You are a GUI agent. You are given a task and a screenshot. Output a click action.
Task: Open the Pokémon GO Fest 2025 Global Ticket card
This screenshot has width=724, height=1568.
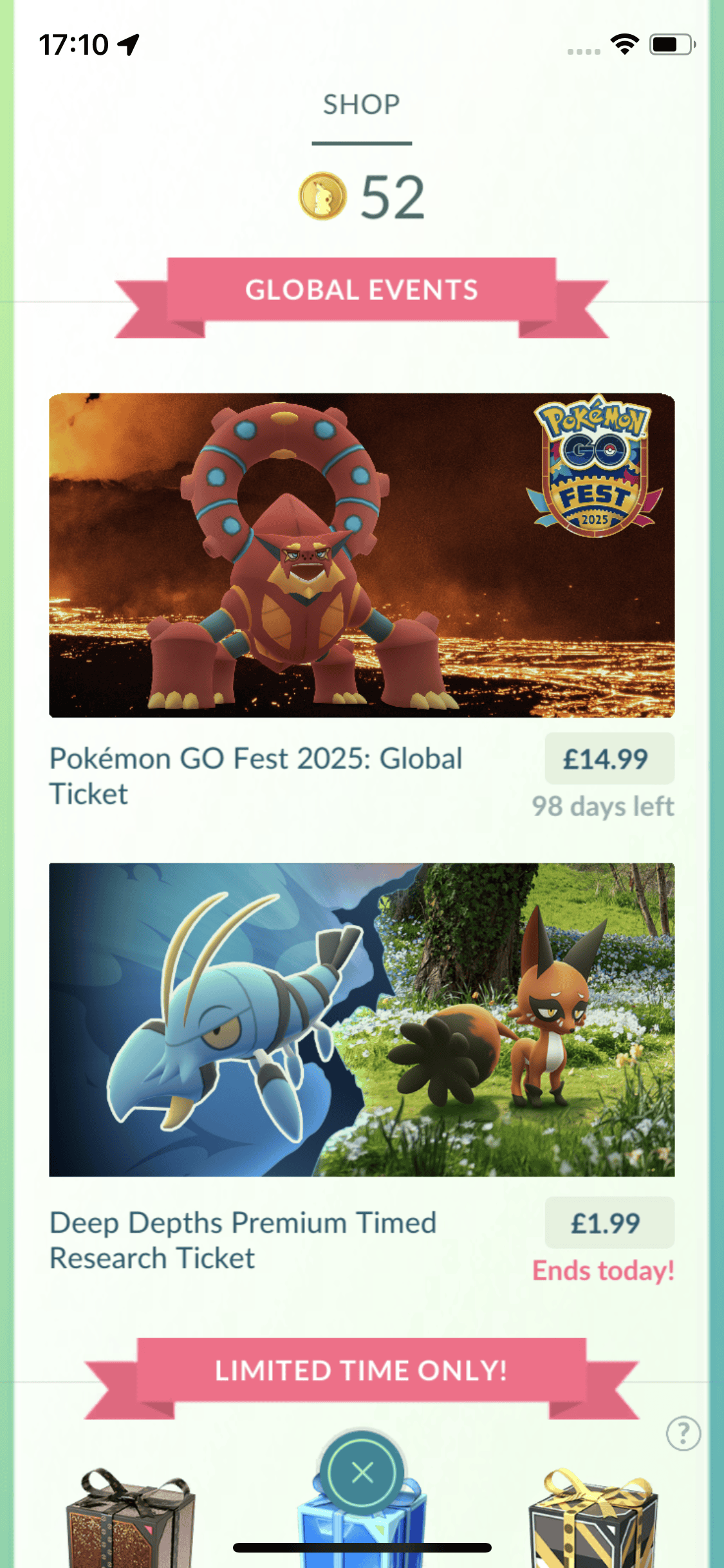point(362,555)
